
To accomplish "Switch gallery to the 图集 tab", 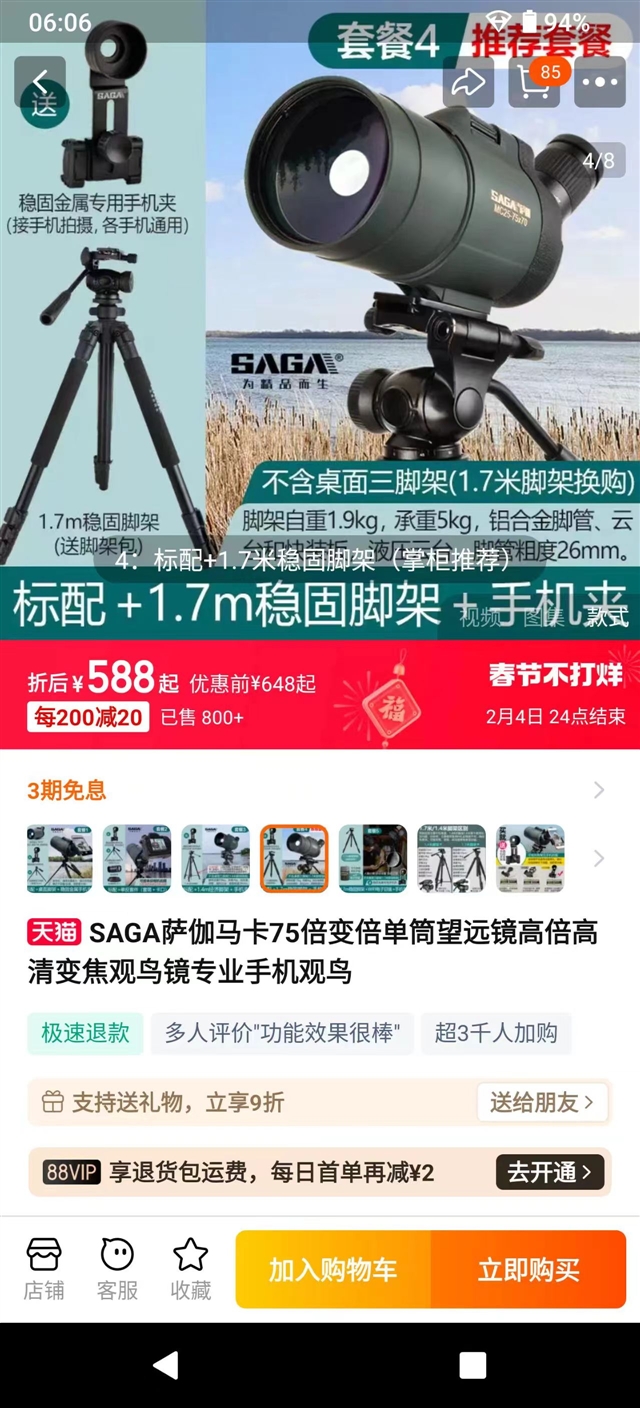I will 543,618.
